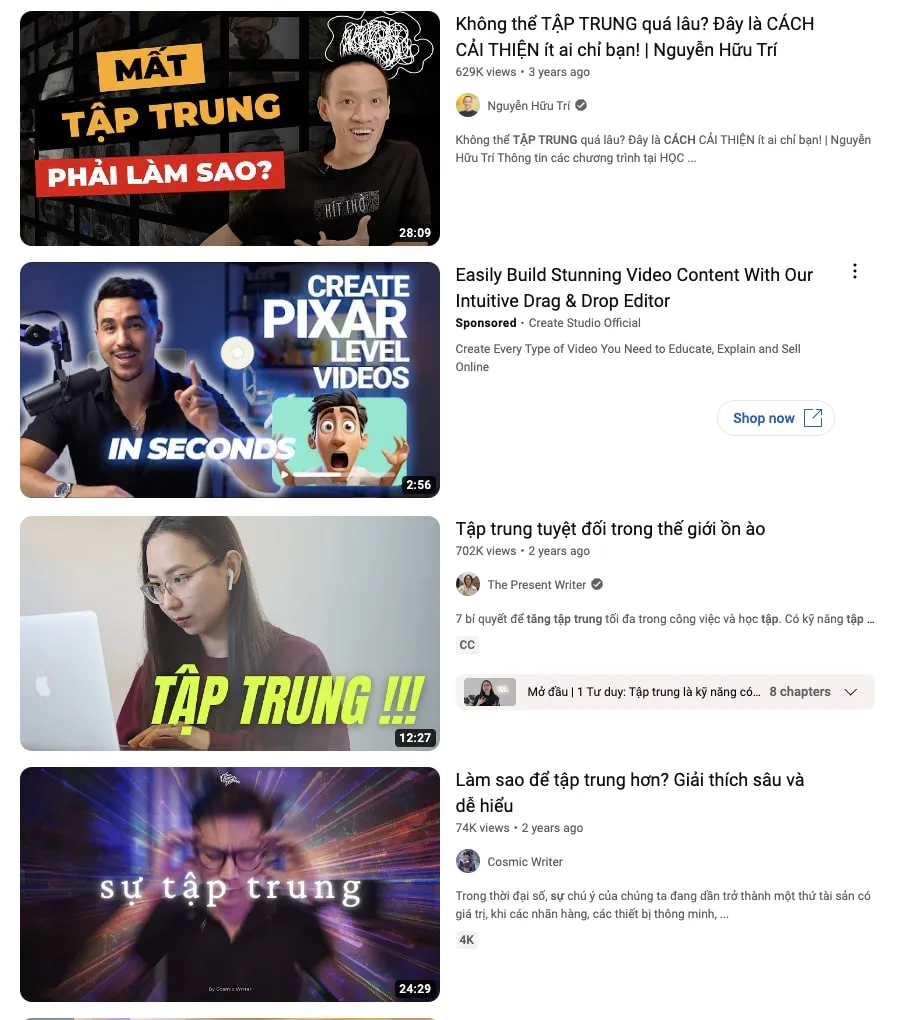Open the overflow menu on the sponsored ad
The height and width of the screenshot is (1020, 918).
coord(854,271)
